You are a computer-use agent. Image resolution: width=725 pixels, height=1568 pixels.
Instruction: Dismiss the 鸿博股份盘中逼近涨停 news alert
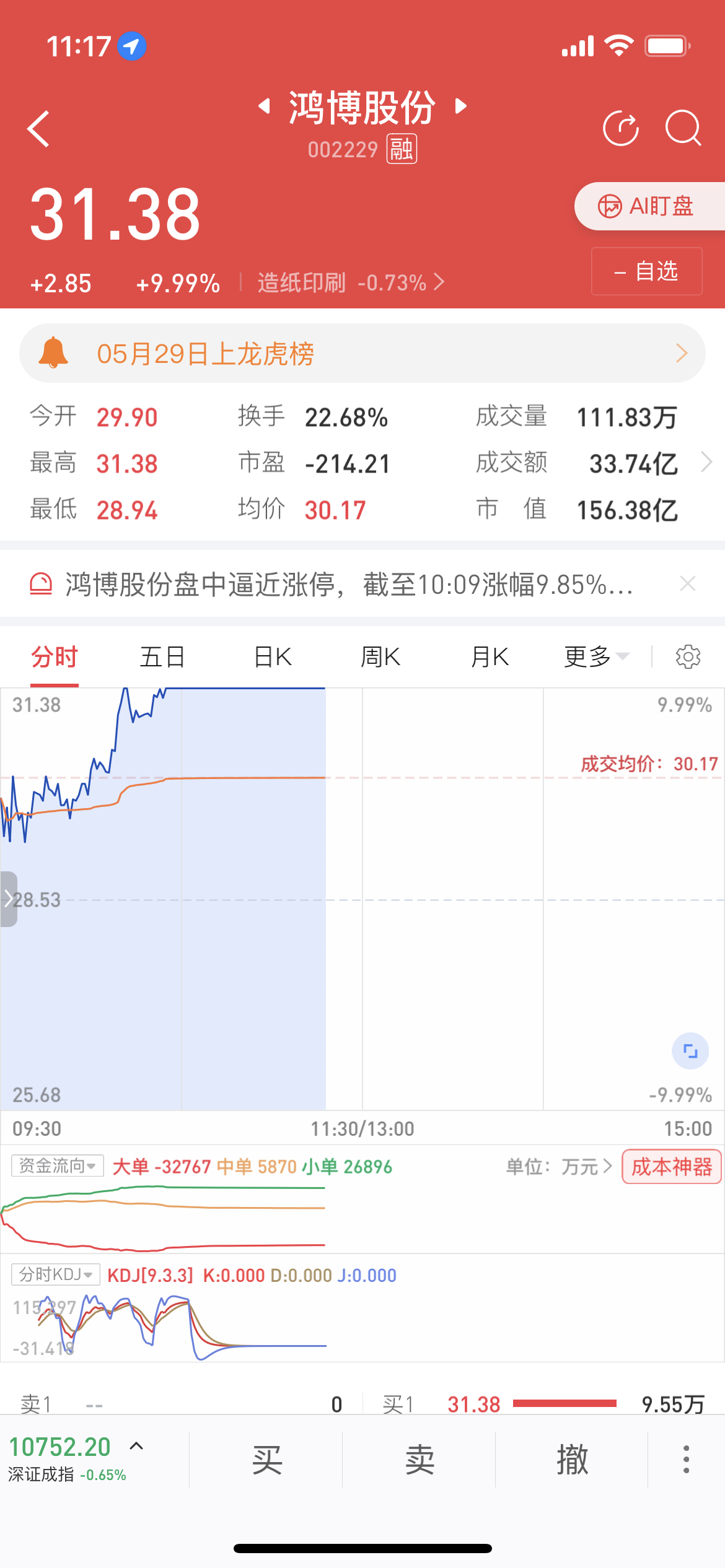(x=688, y=583)
